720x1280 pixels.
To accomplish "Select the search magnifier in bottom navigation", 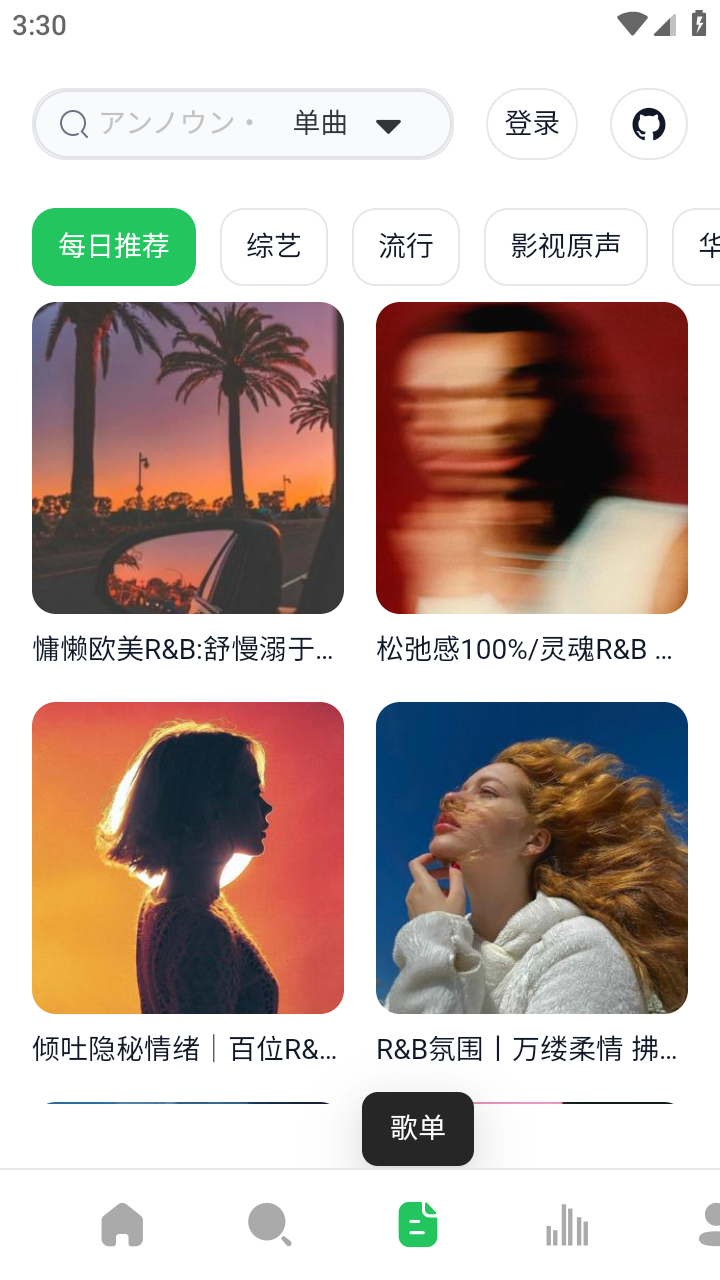I will (x=270, y=1222).
